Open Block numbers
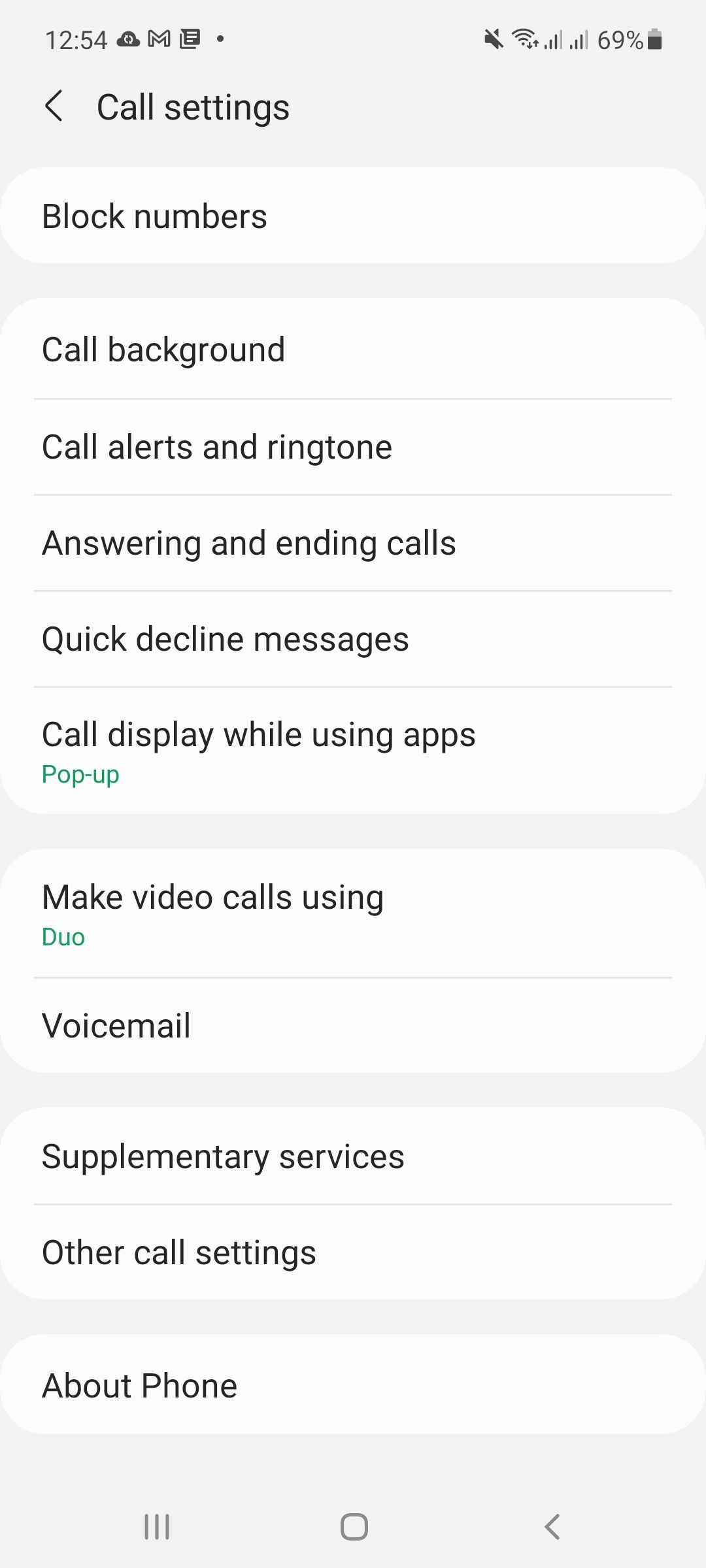The width and height of the screenshot is (706, 1568). [x=353, y=216]
